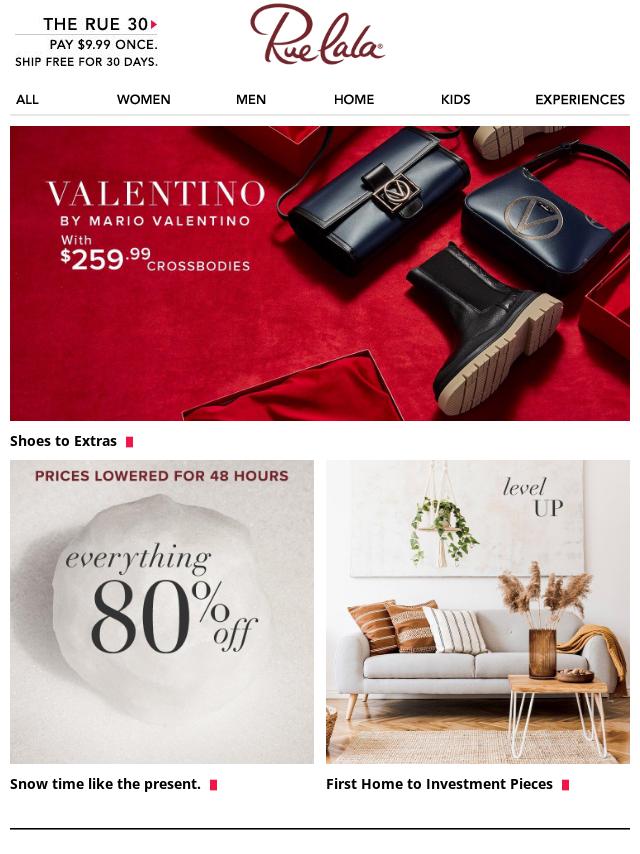This screenshot has height=854, width=640.
Task: Open the HOME category
Action: coord(353,99)
